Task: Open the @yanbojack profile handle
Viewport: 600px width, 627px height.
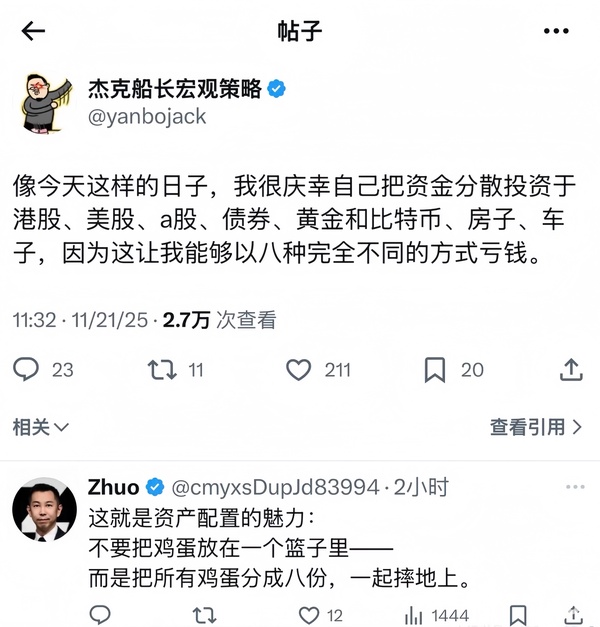Action: pyautogui.click(x=148, y=116)
